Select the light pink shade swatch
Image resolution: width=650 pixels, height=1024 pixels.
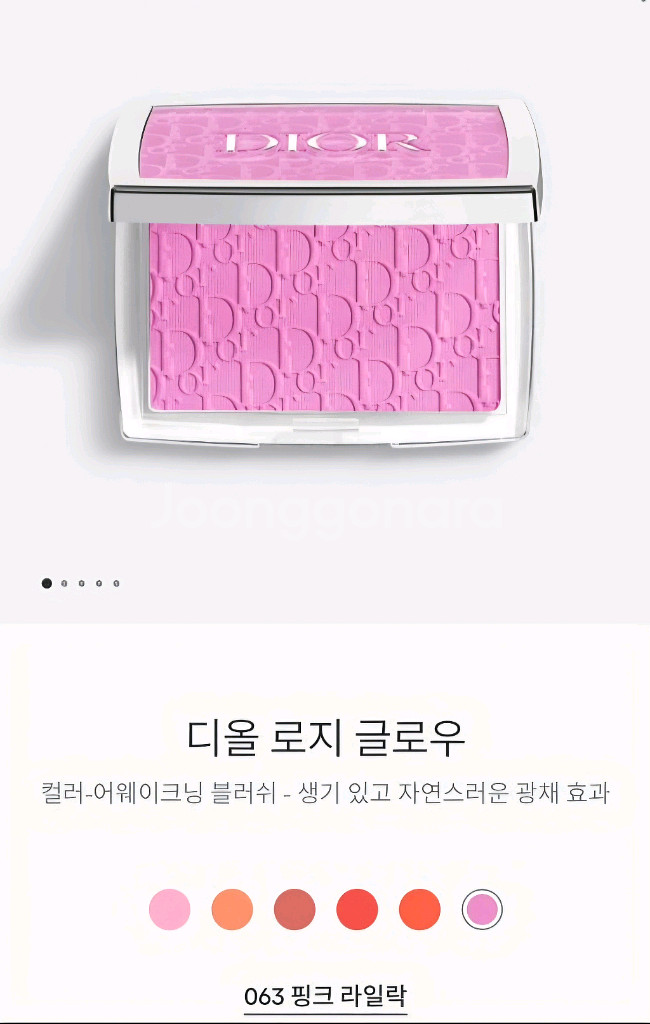click(170, 909)
